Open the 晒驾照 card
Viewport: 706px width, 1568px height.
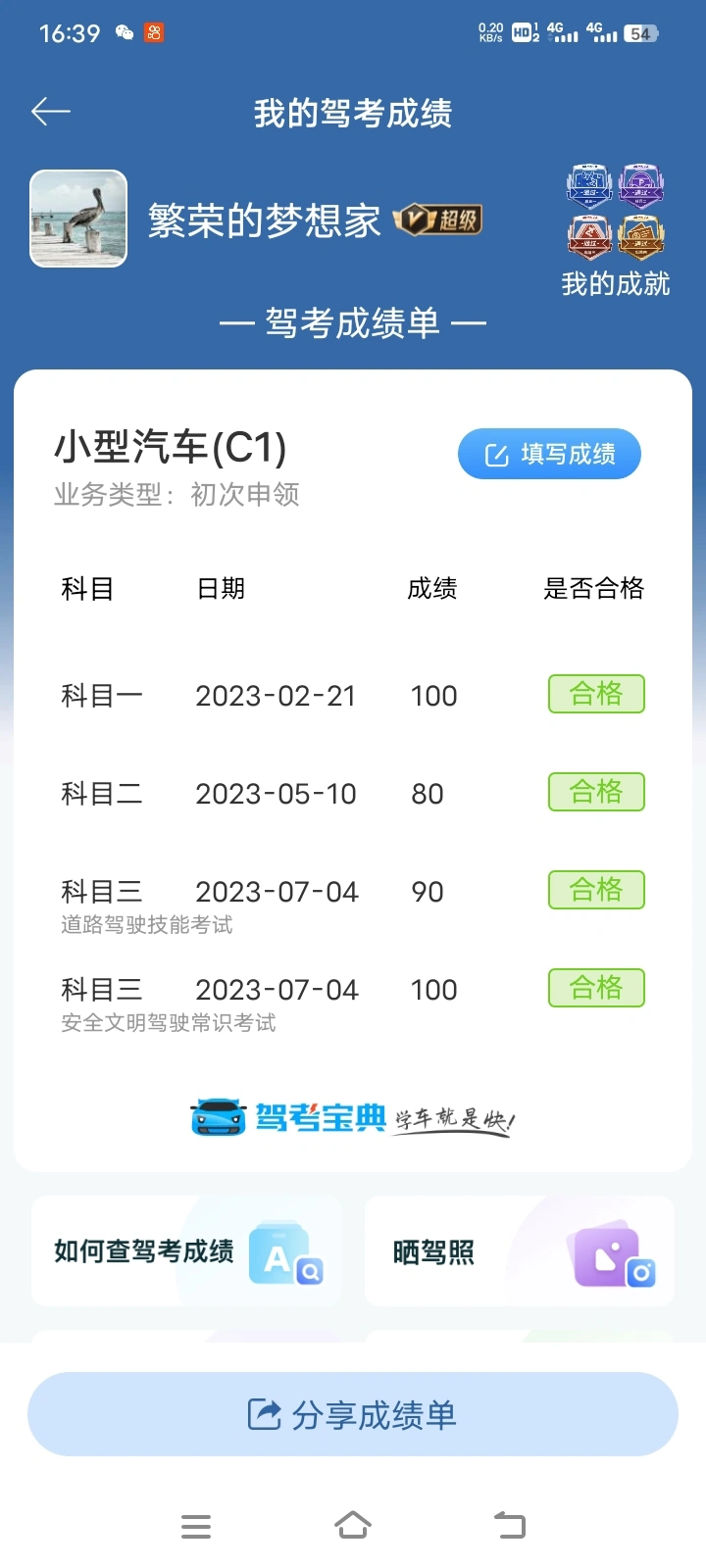point(520,1251)
